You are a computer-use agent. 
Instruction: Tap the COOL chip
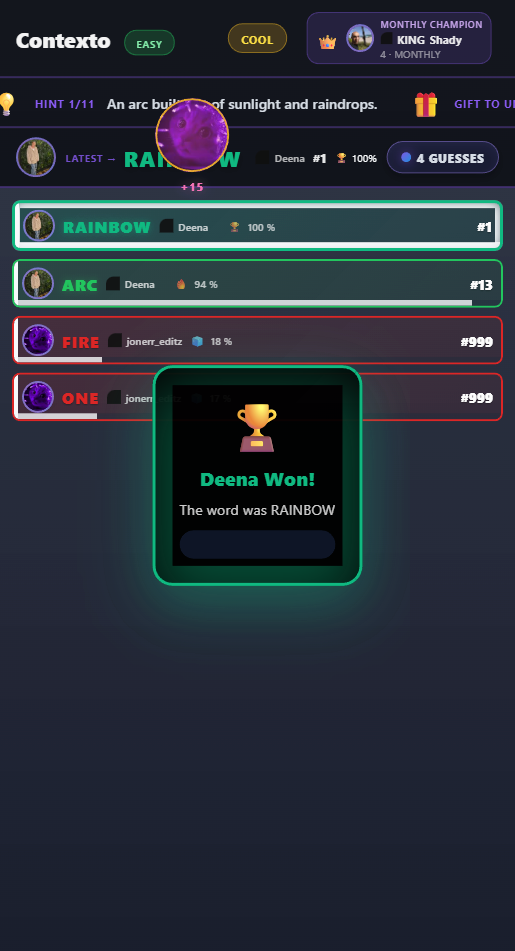coord(257,39)
